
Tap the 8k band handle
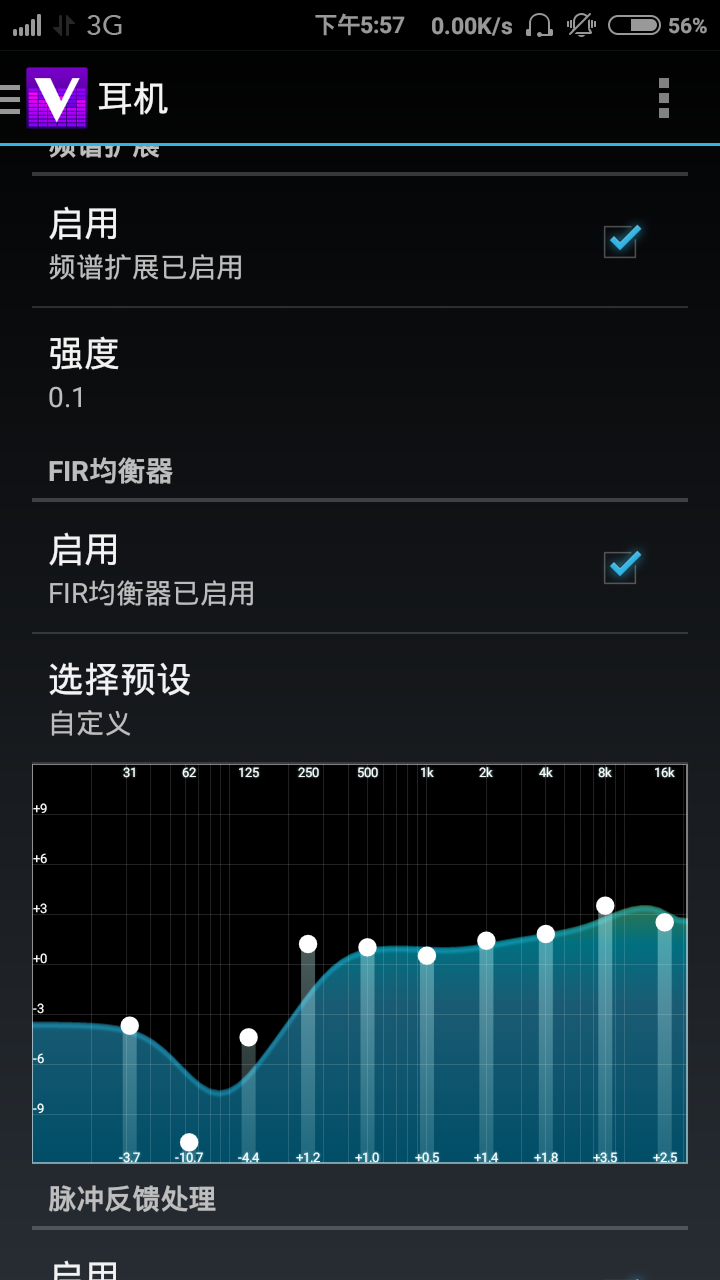[605, 906]
